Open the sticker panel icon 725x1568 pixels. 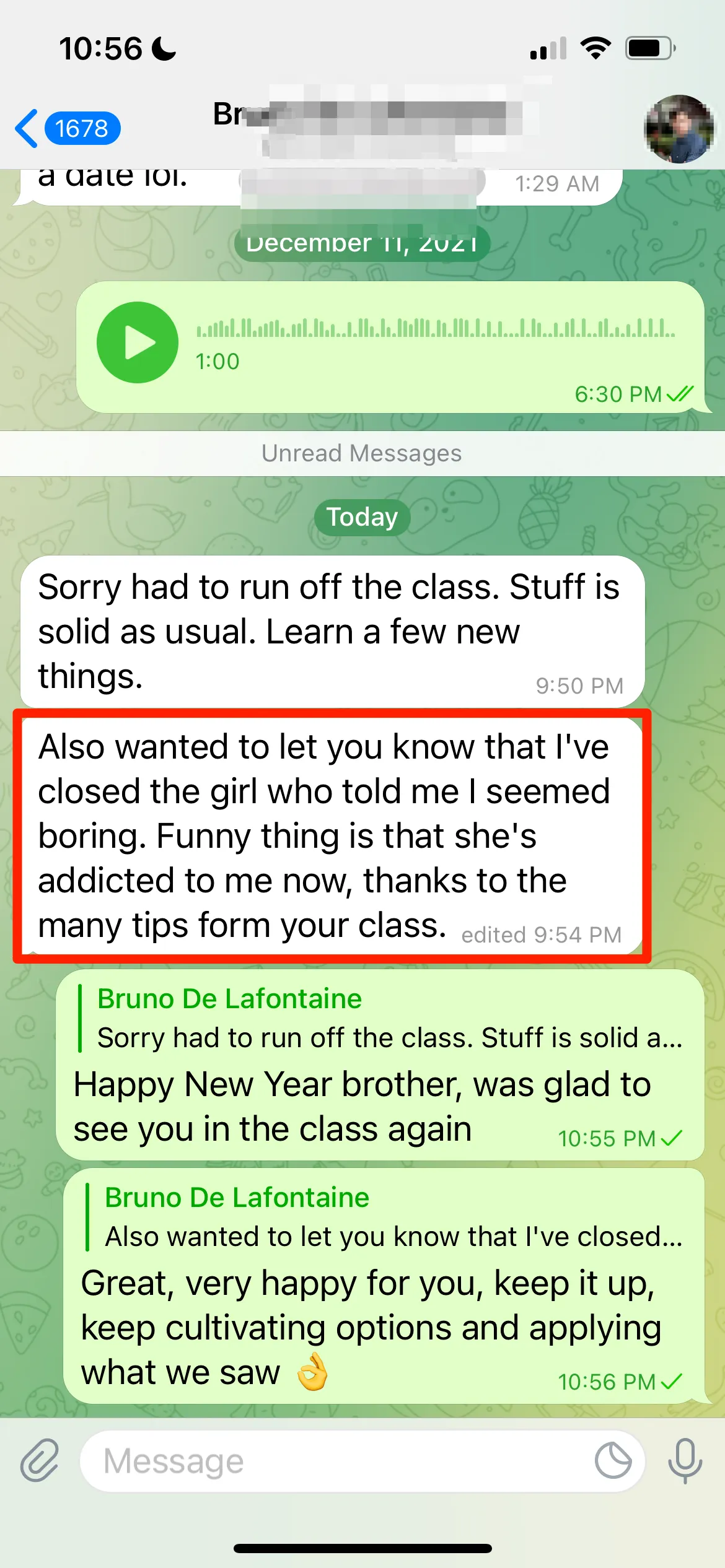[x=613, y=1460]
